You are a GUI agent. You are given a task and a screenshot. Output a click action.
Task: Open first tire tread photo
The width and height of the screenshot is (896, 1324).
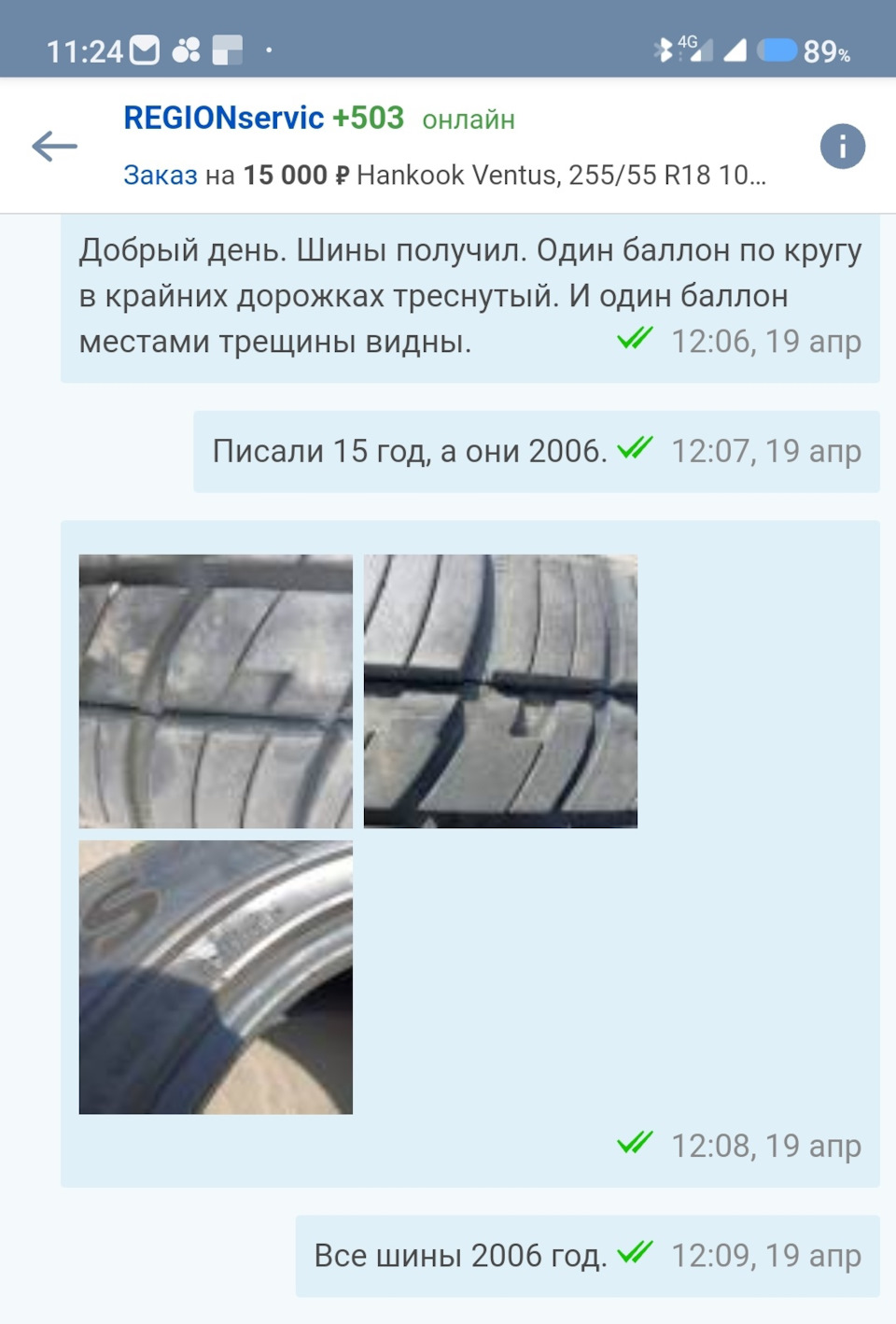point(216,691)
